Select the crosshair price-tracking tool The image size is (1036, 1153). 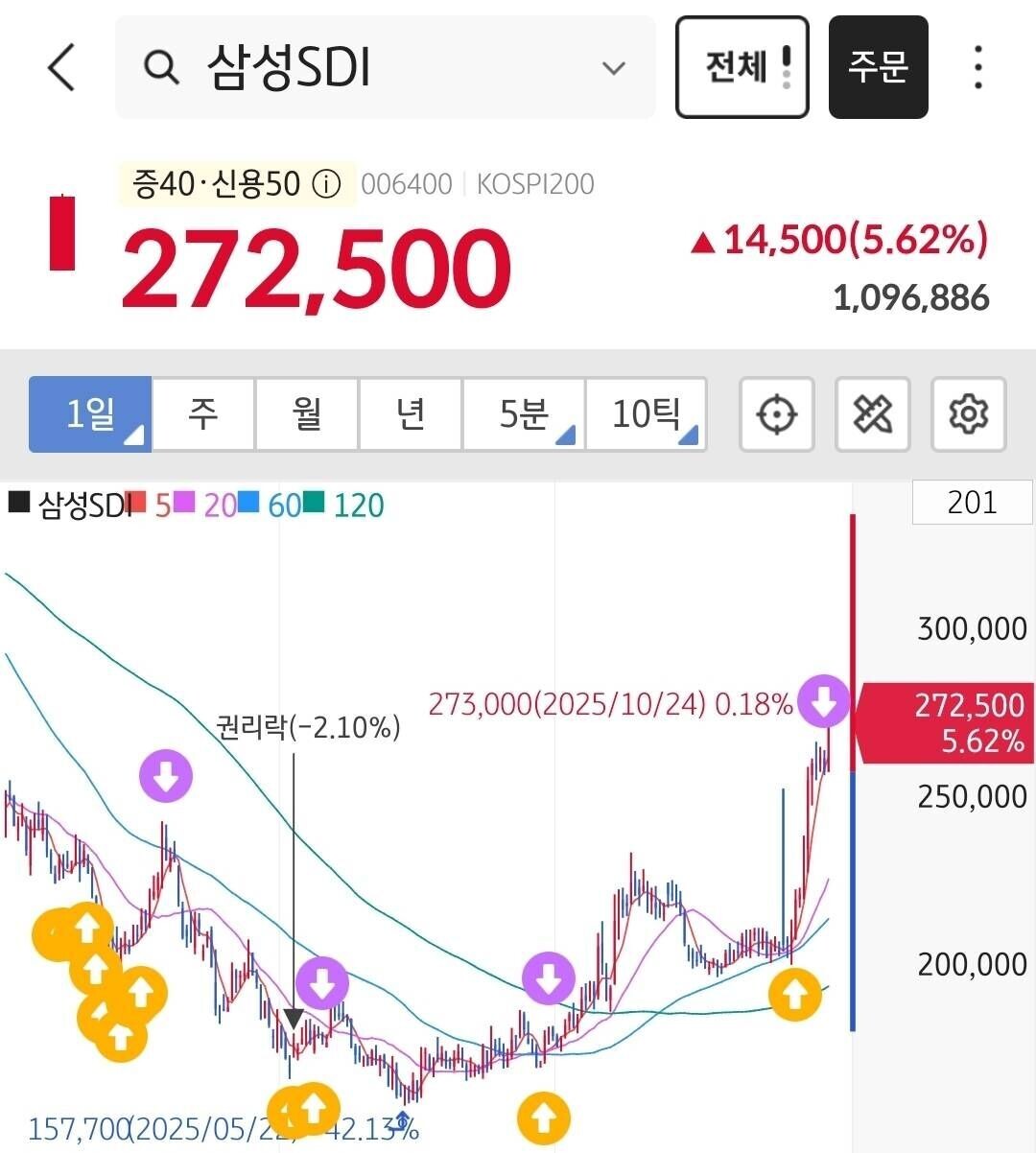(x=776, y=414)
